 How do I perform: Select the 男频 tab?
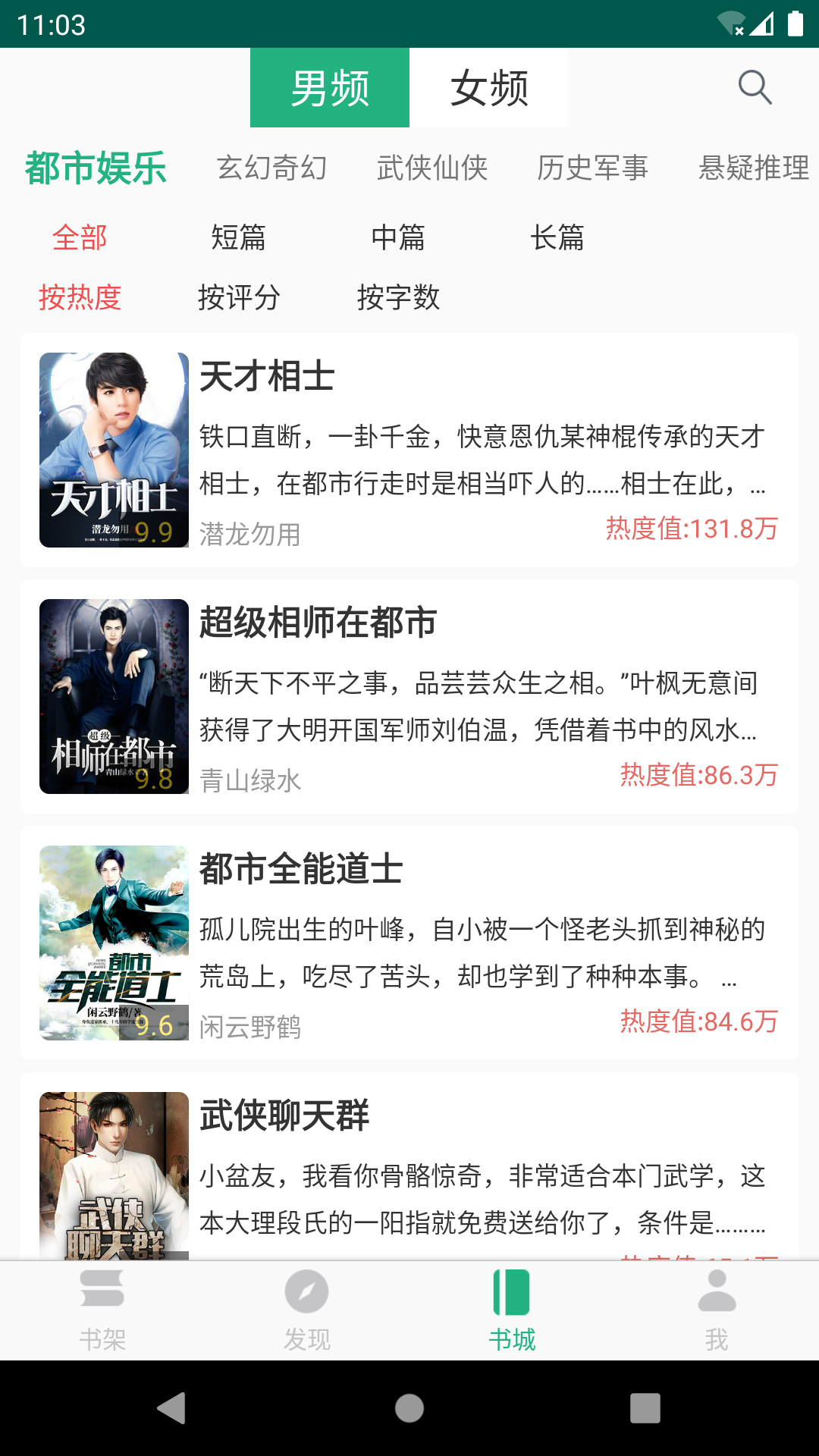[330, 88]
